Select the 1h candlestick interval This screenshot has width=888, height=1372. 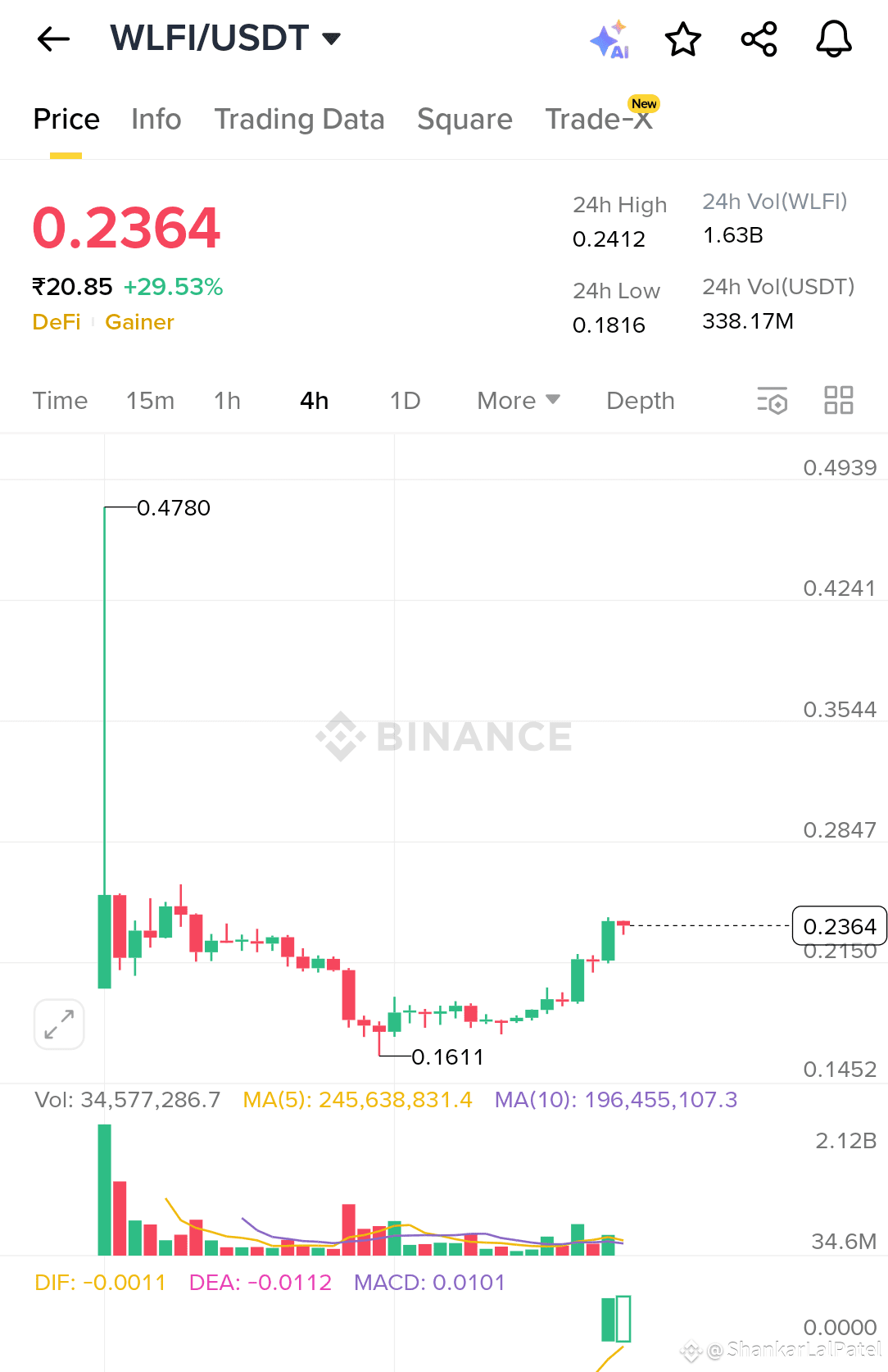coord(227,401)
